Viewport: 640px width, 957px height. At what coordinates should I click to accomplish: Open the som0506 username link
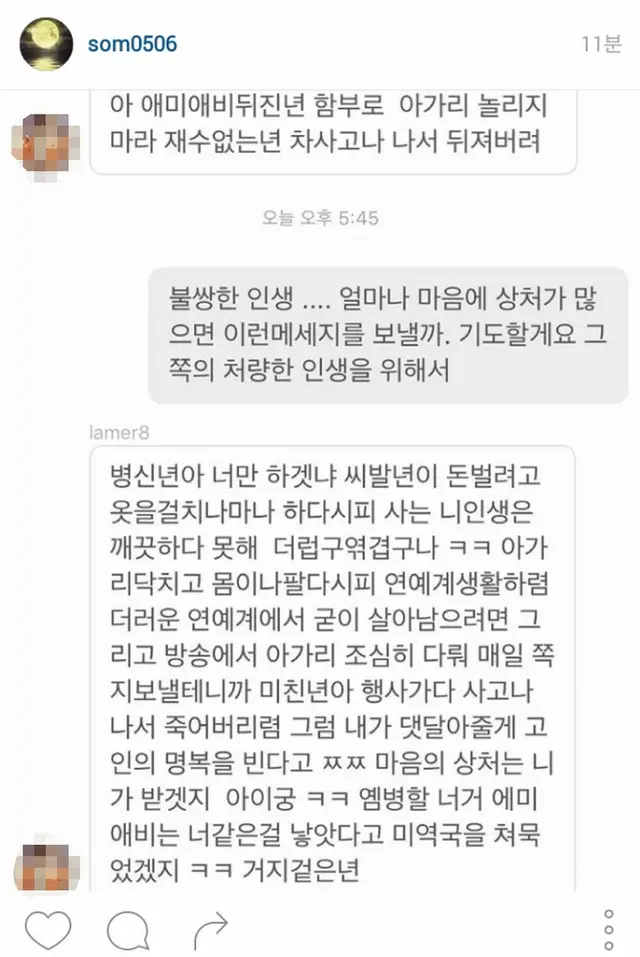pyautogui.click(x=132, y=46)
